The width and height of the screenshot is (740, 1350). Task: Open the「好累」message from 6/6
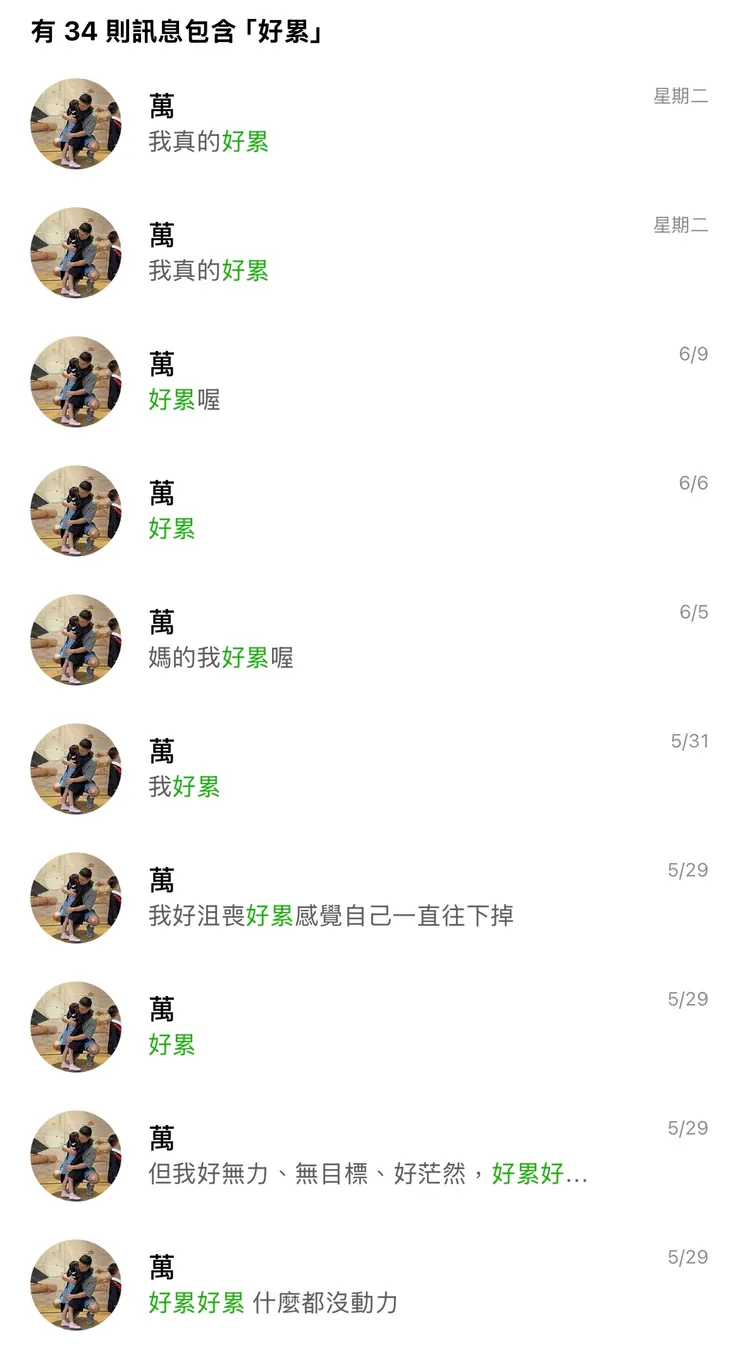pyautogui.click(x=170, y=528)
